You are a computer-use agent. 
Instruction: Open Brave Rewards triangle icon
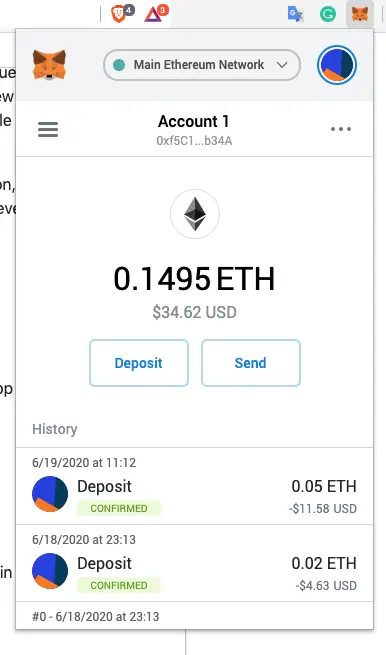point(155,13)
